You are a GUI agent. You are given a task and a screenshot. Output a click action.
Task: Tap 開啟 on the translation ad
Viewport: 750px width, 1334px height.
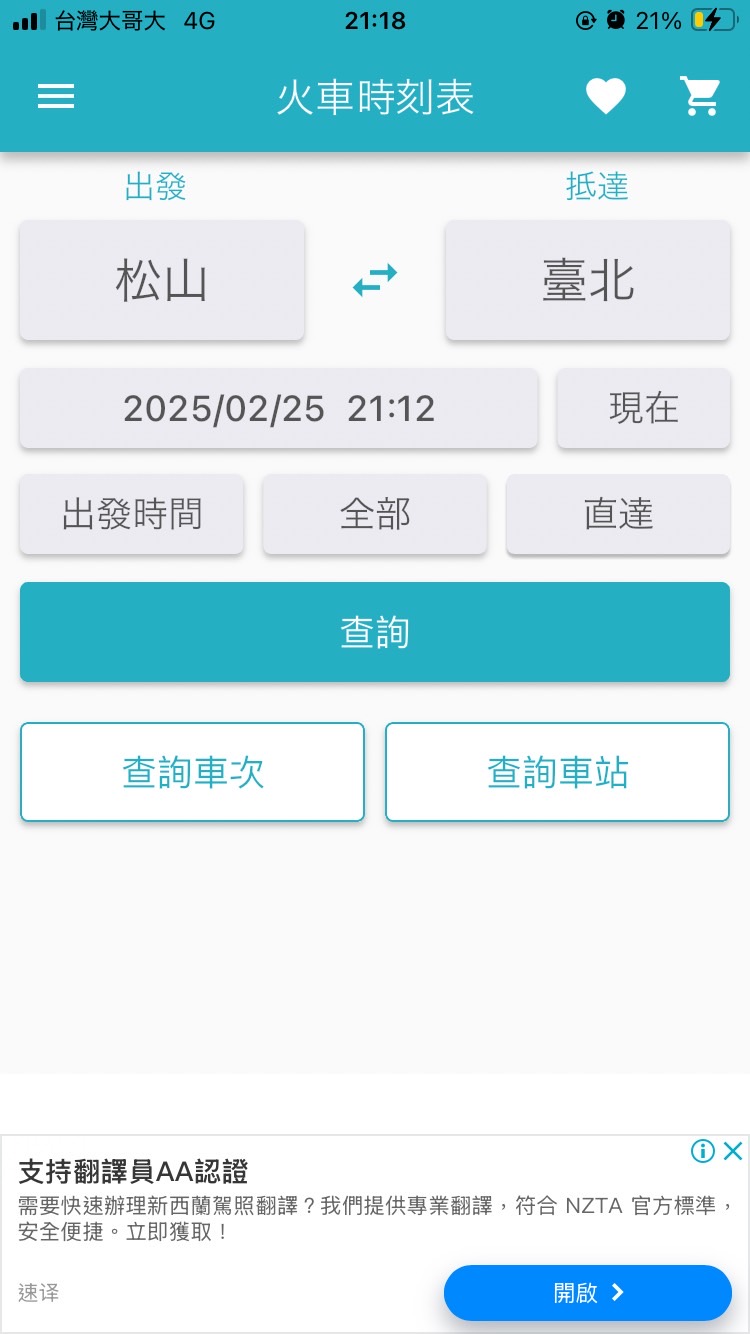tap(588, 1293)
